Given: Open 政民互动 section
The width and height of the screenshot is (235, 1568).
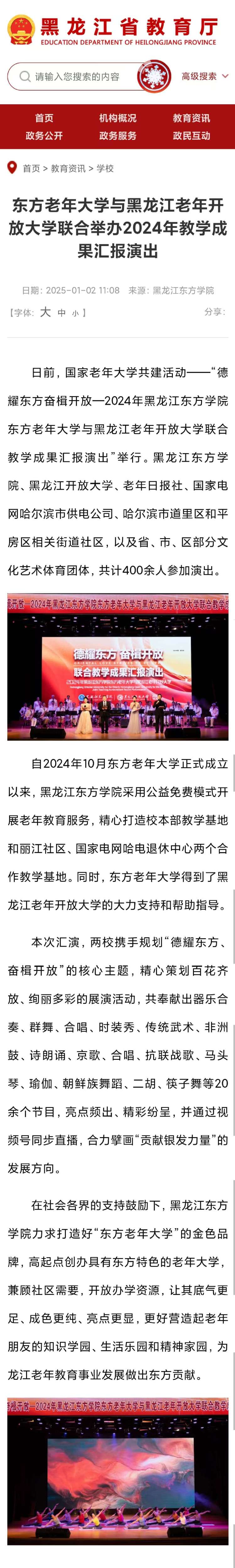Looking at the screenshot, I should click(x=191, y=136).
